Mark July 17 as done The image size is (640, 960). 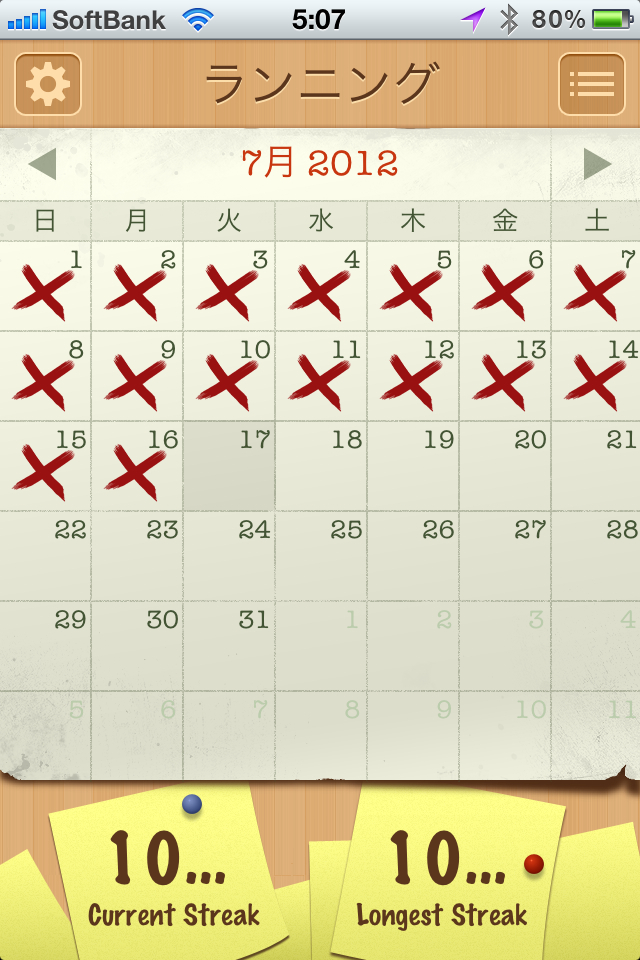(229, 466)
